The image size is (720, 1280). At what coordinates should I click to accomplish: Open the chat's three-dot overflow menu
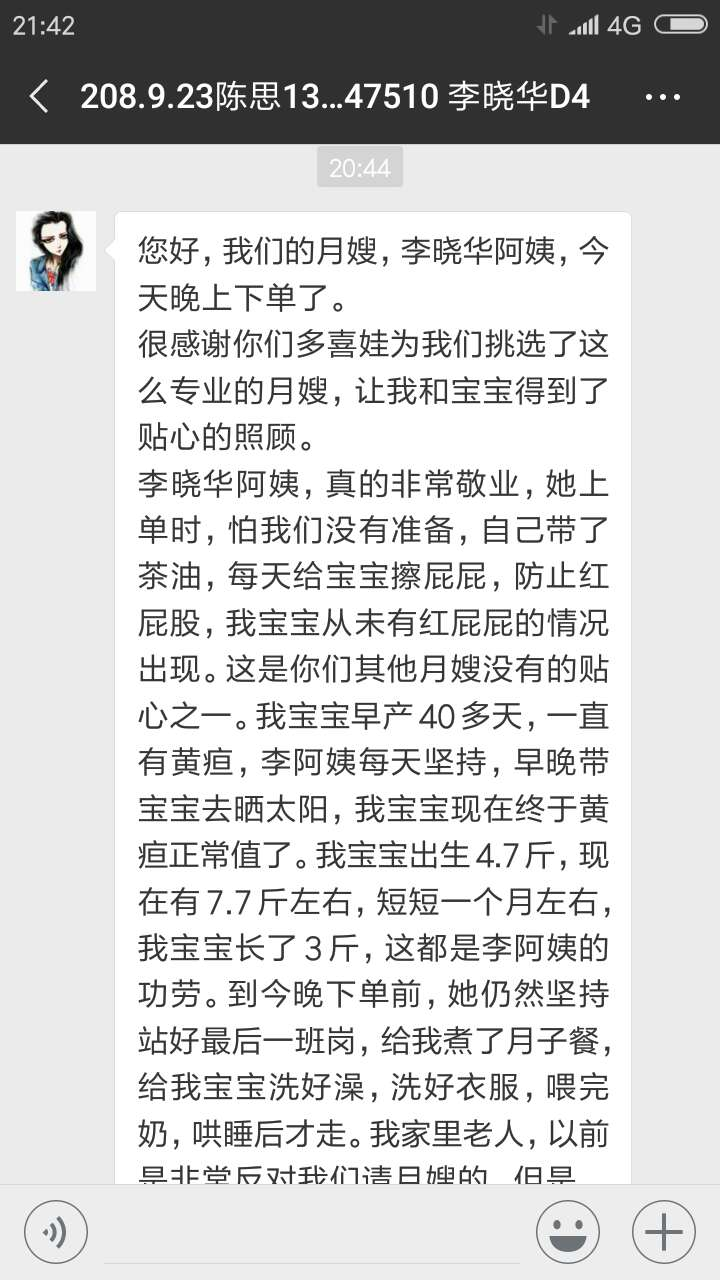point(662,97)
